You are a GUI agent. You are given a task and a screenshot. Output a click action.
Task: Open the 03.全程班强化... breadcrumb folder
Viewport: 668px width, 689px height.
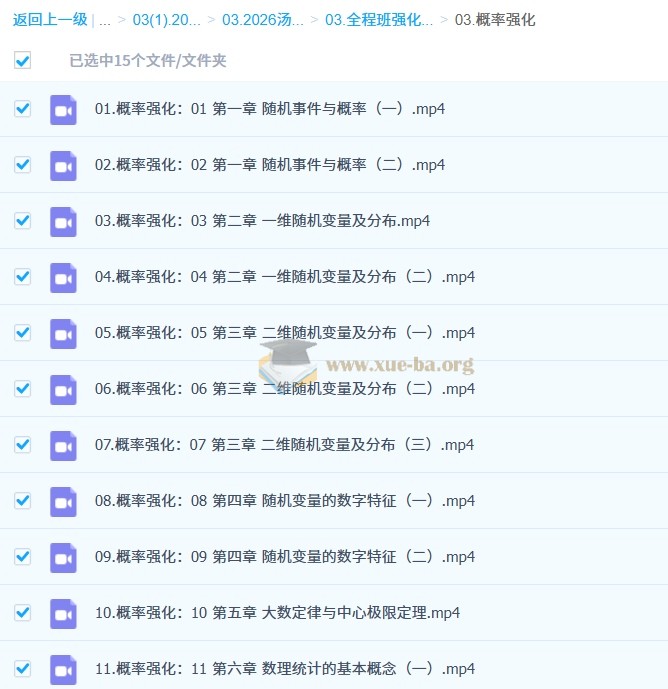pyautogui.click(x=379, y=19)
